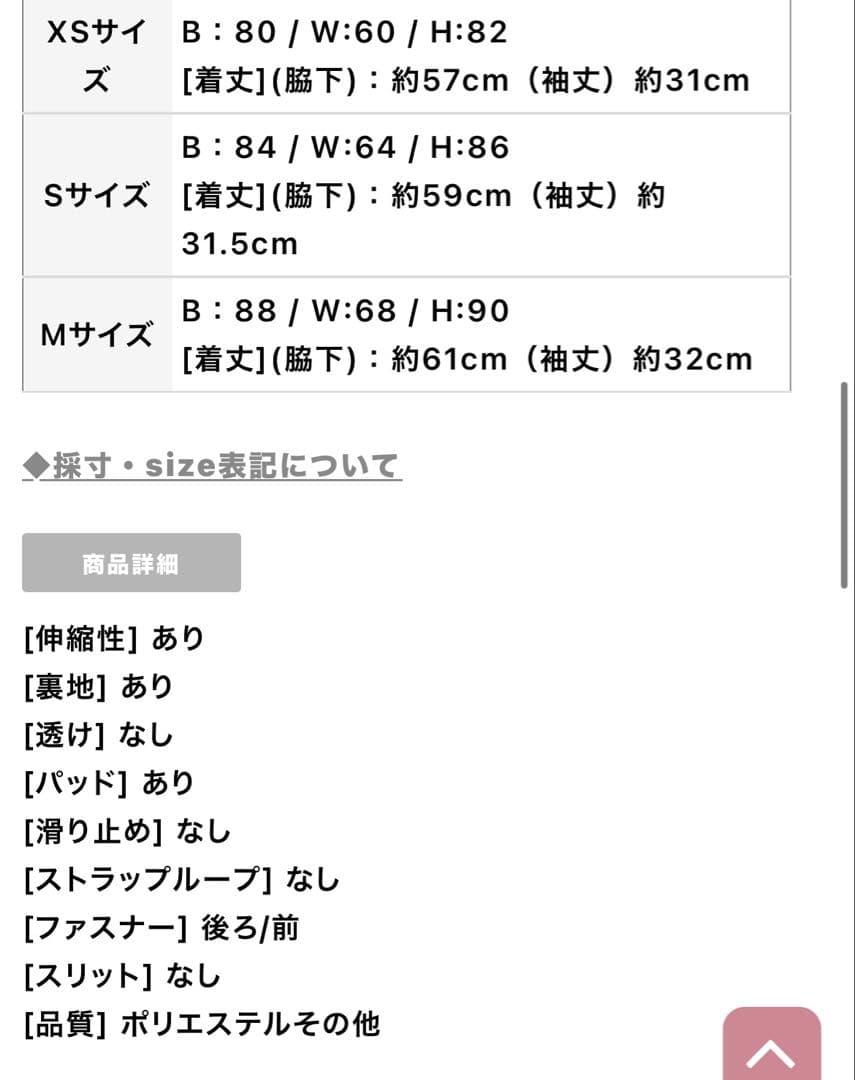Open the 採寸・size表記について link

point(212,466)
